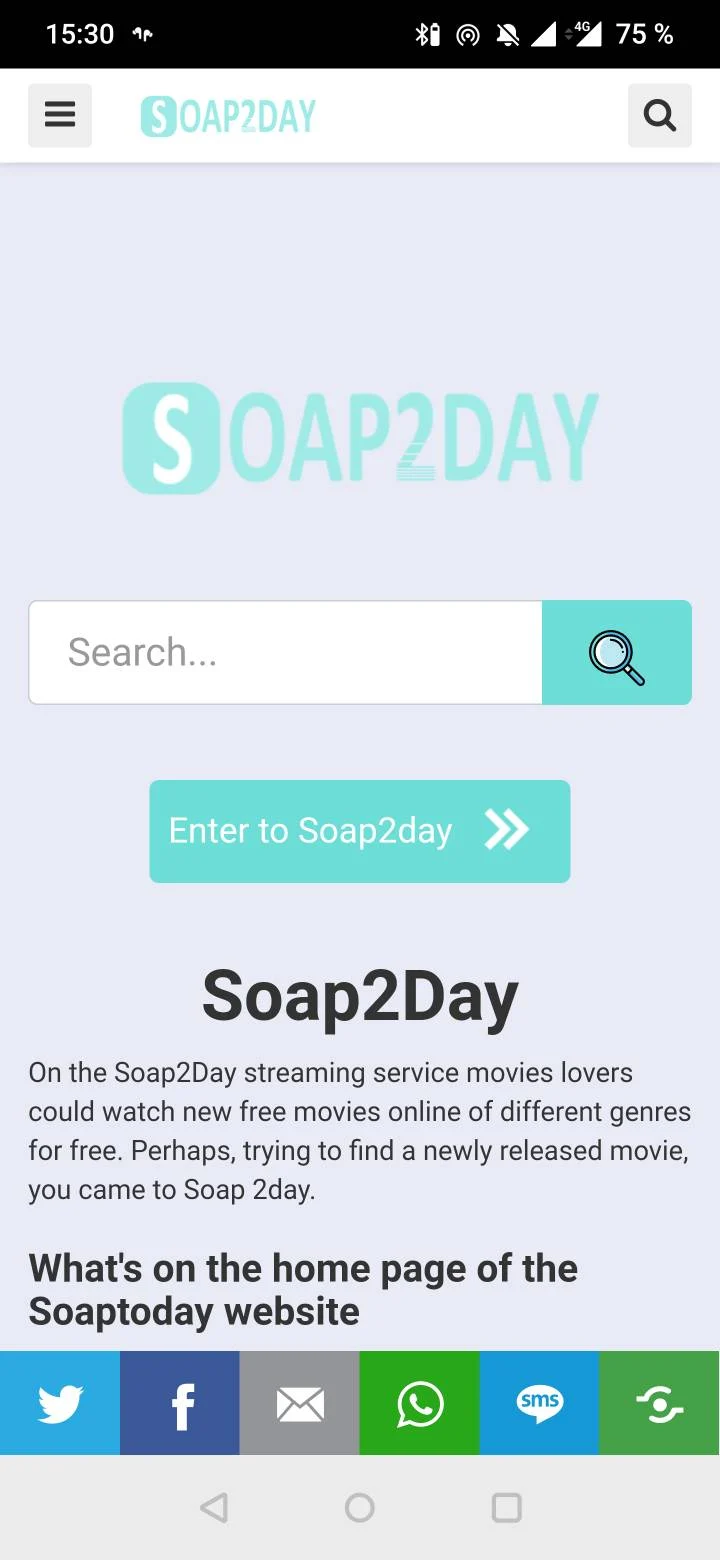Tap Enter to Soap2day button
The height and width of the screenshot is (1560, 720).
359,831
